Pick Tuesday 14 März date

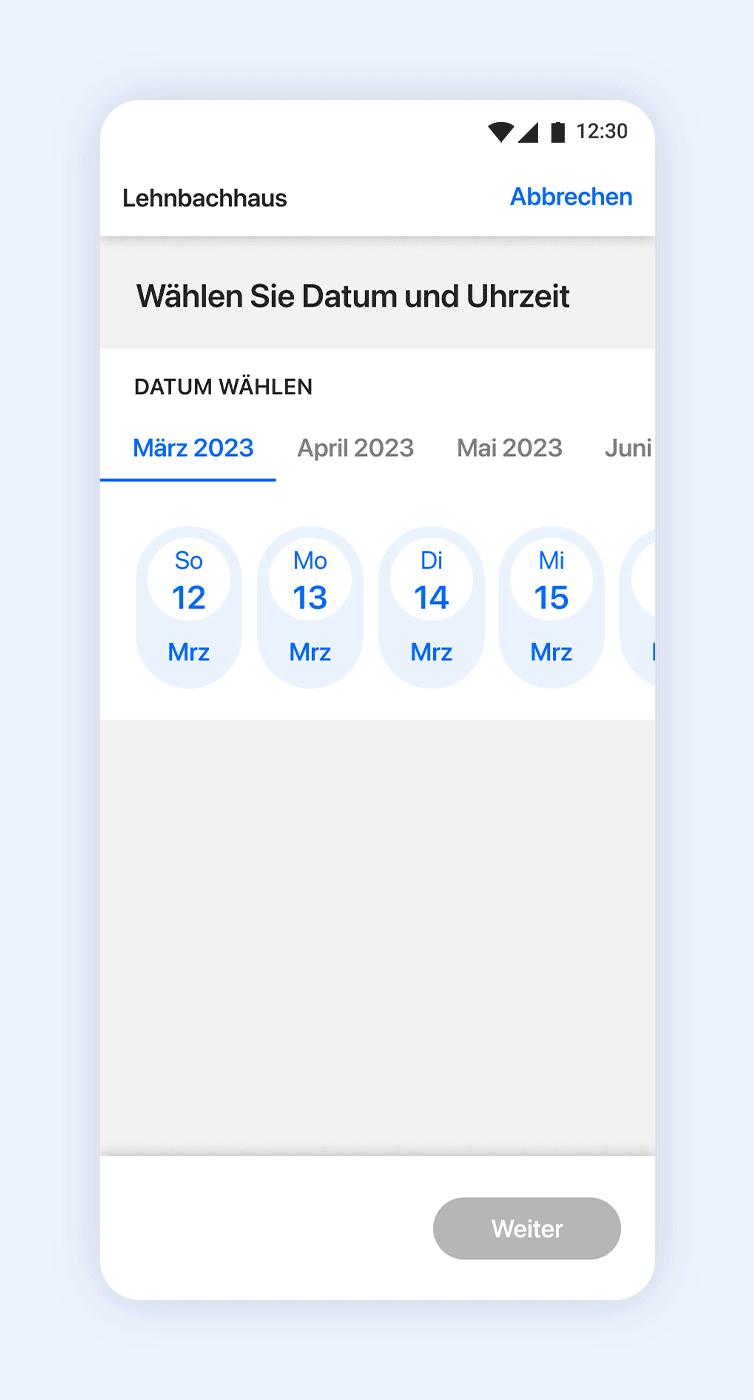(x=431, y=607)
